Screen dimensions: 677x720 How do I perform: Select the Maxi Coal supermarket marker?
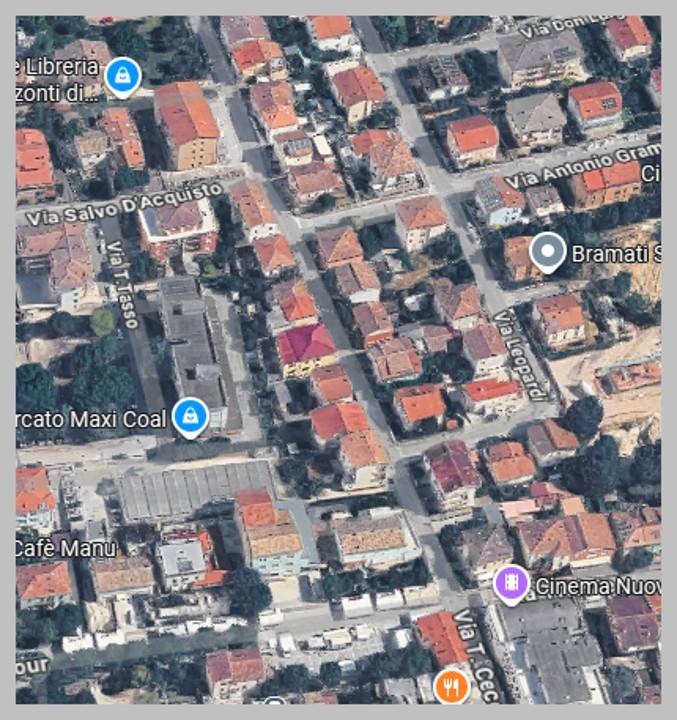point(188,416)
